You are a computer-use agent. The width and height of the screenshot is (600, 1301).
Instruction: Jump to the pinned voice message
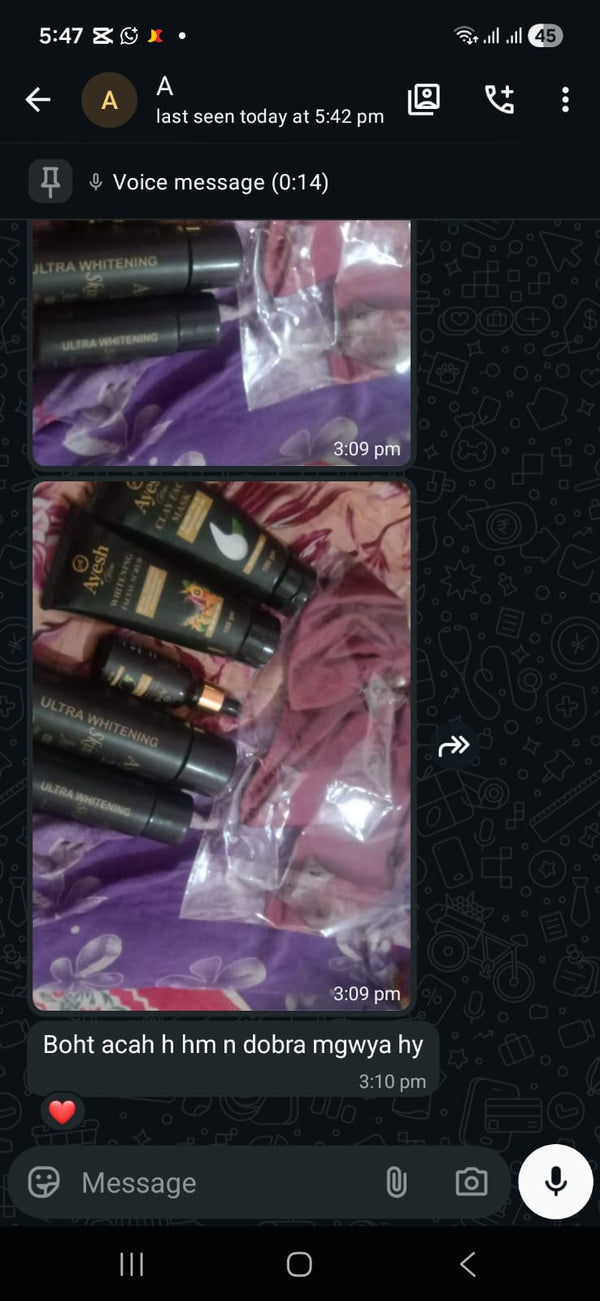point(220,182)
